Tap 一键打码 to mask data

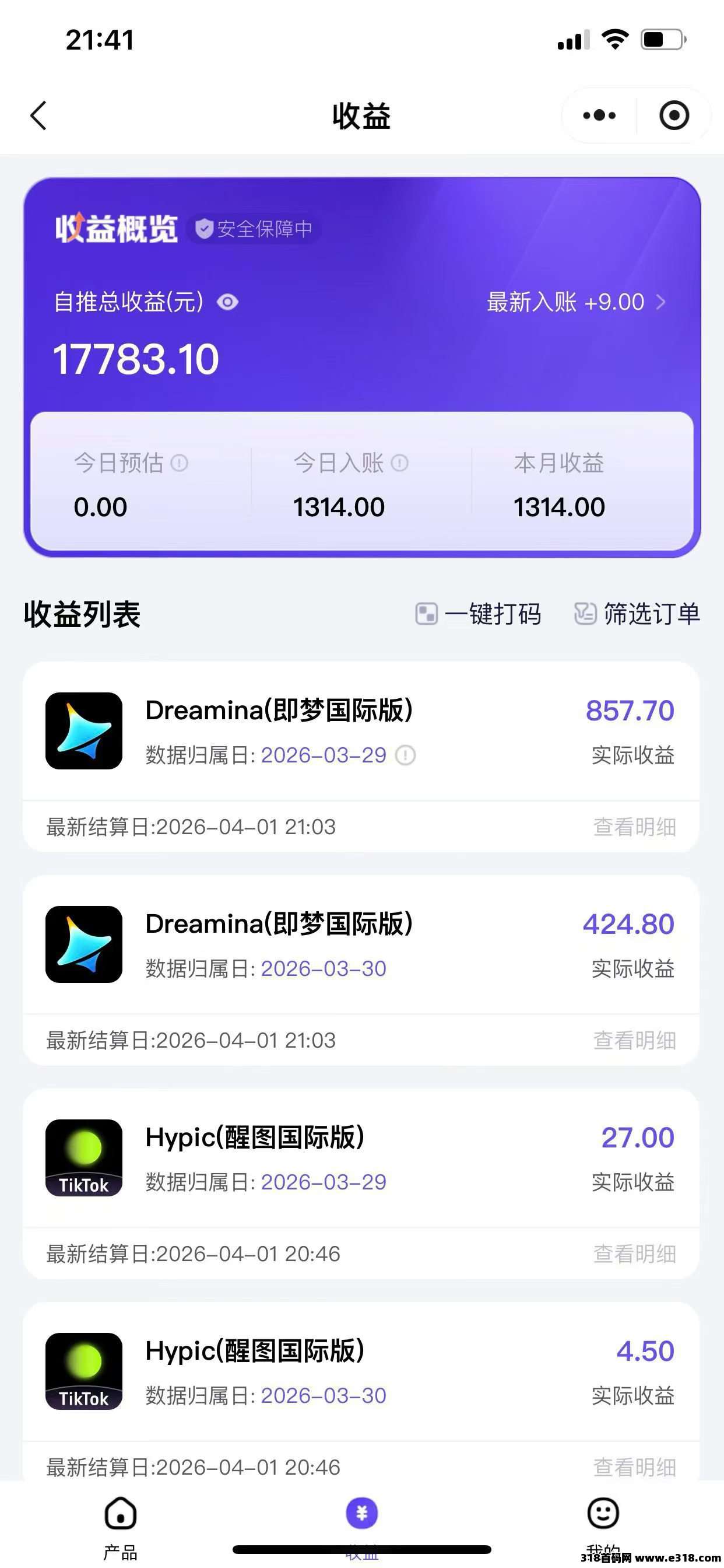coord(478,614)
